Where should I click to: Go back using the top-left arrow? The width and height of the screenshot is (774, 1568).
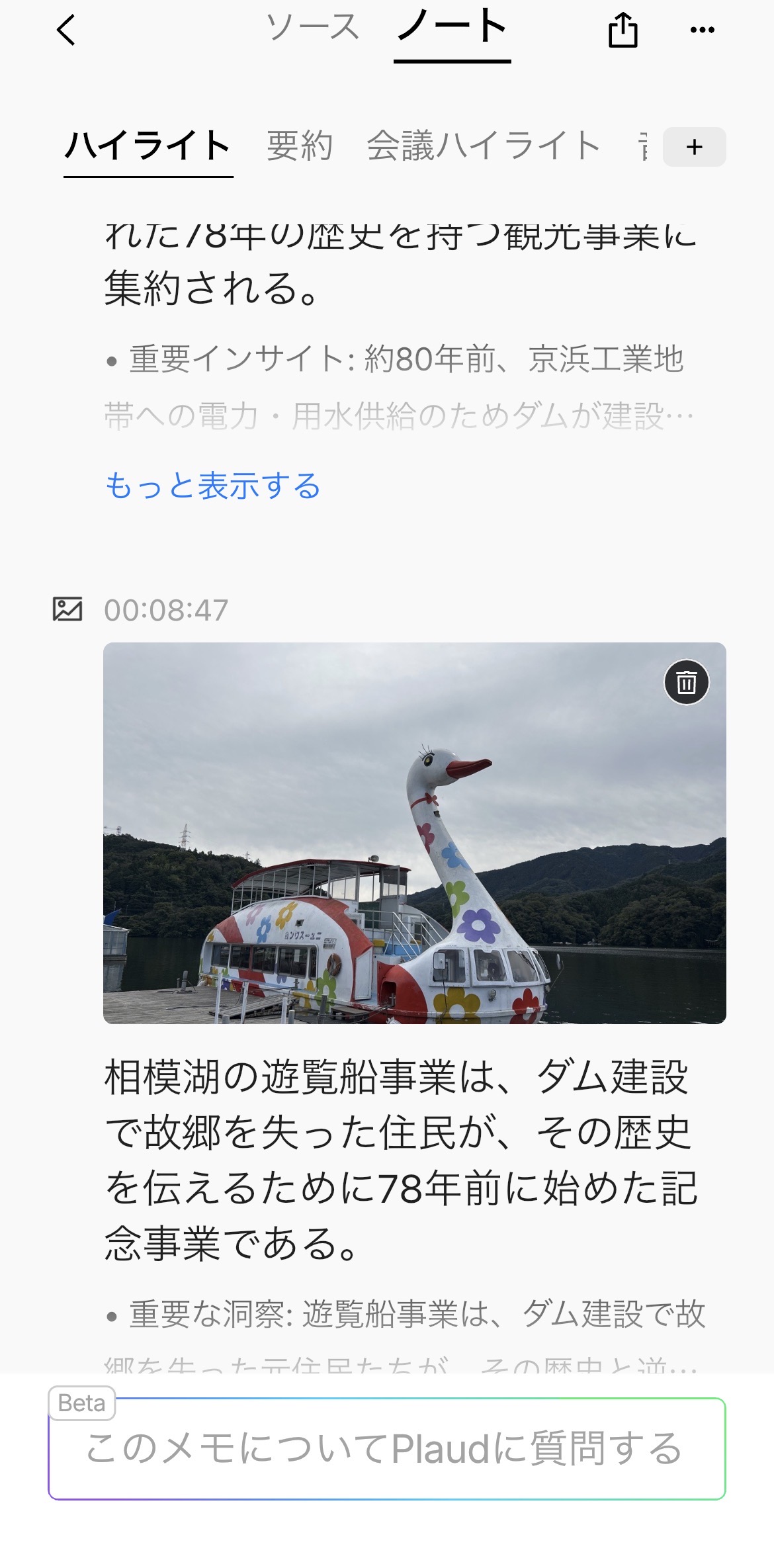click(x=66, y=30)
